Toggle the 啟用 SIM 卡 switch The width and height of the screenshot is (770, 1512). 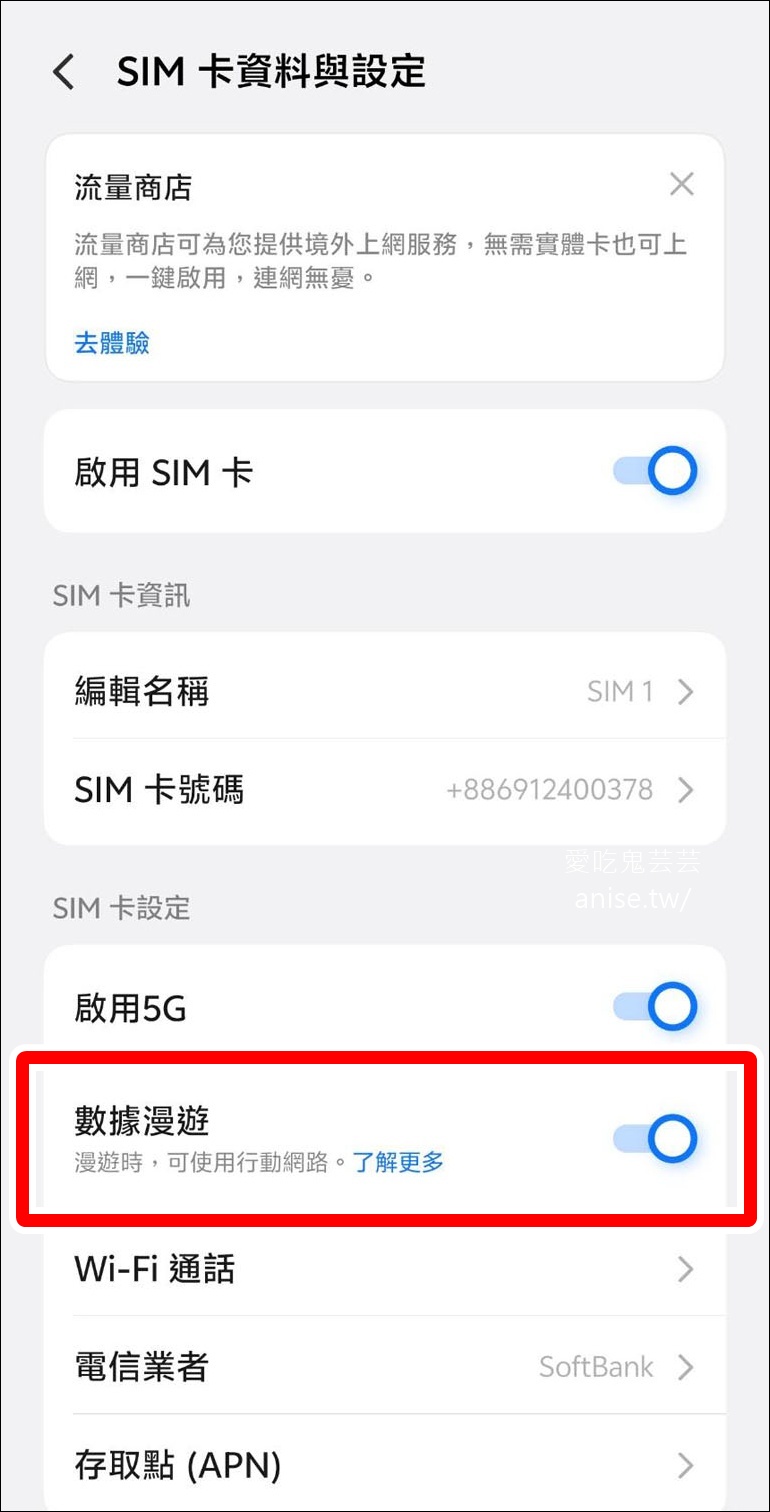click(654, 472)
